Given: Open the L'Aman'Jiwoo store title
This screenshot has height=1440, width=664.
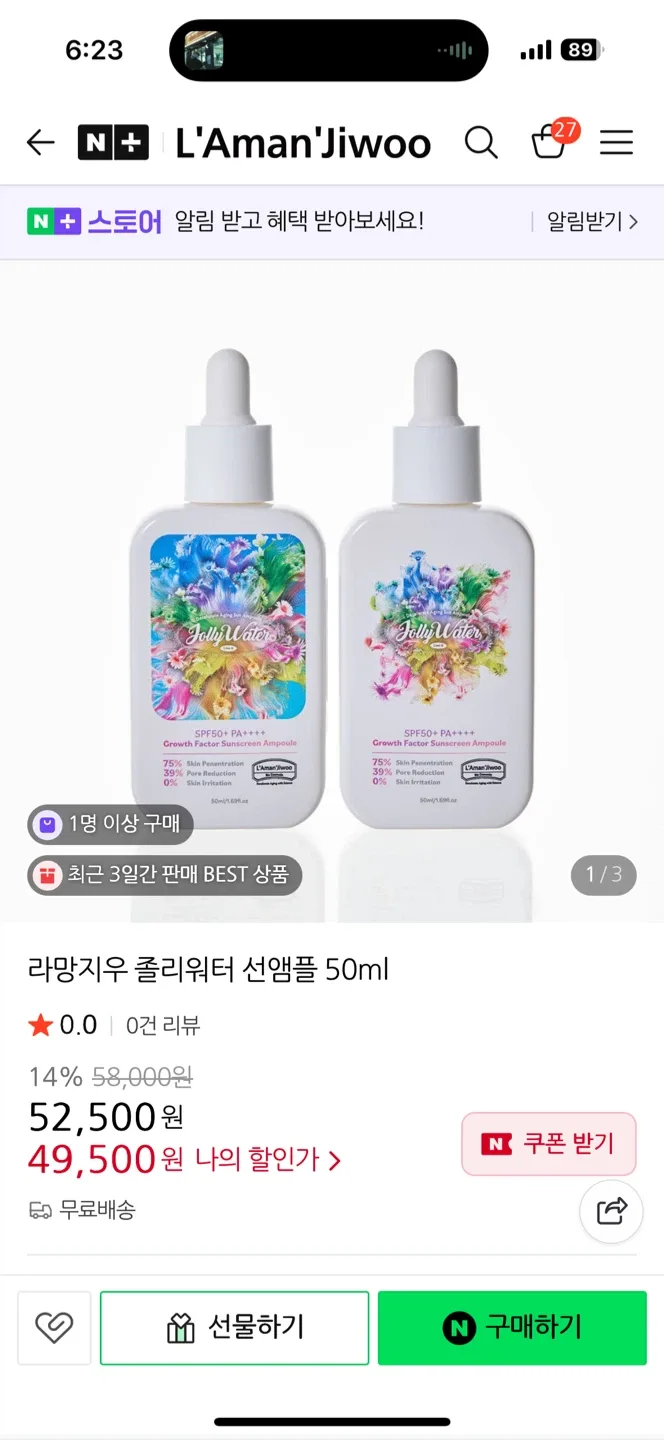Looking at the screenshot, I should 303,143.
